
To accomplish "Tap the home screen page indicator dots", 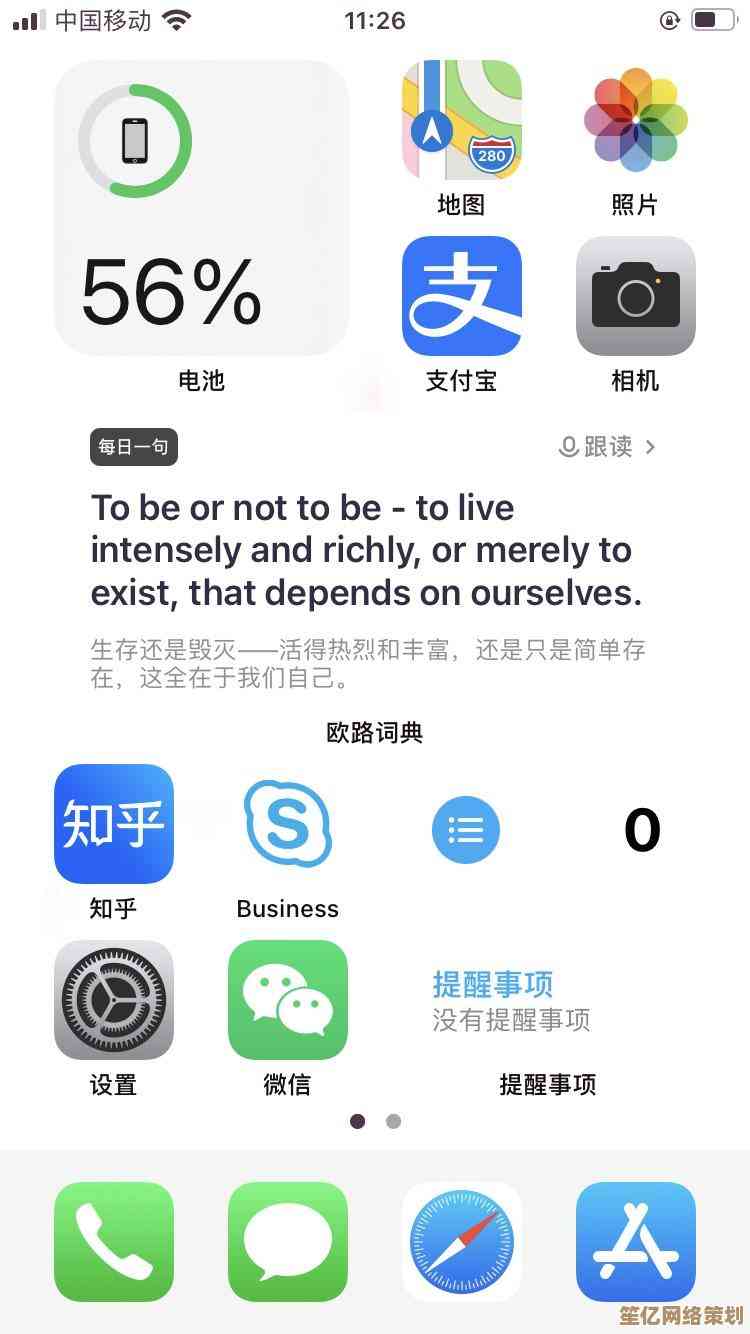I will tap(375, 1122).
